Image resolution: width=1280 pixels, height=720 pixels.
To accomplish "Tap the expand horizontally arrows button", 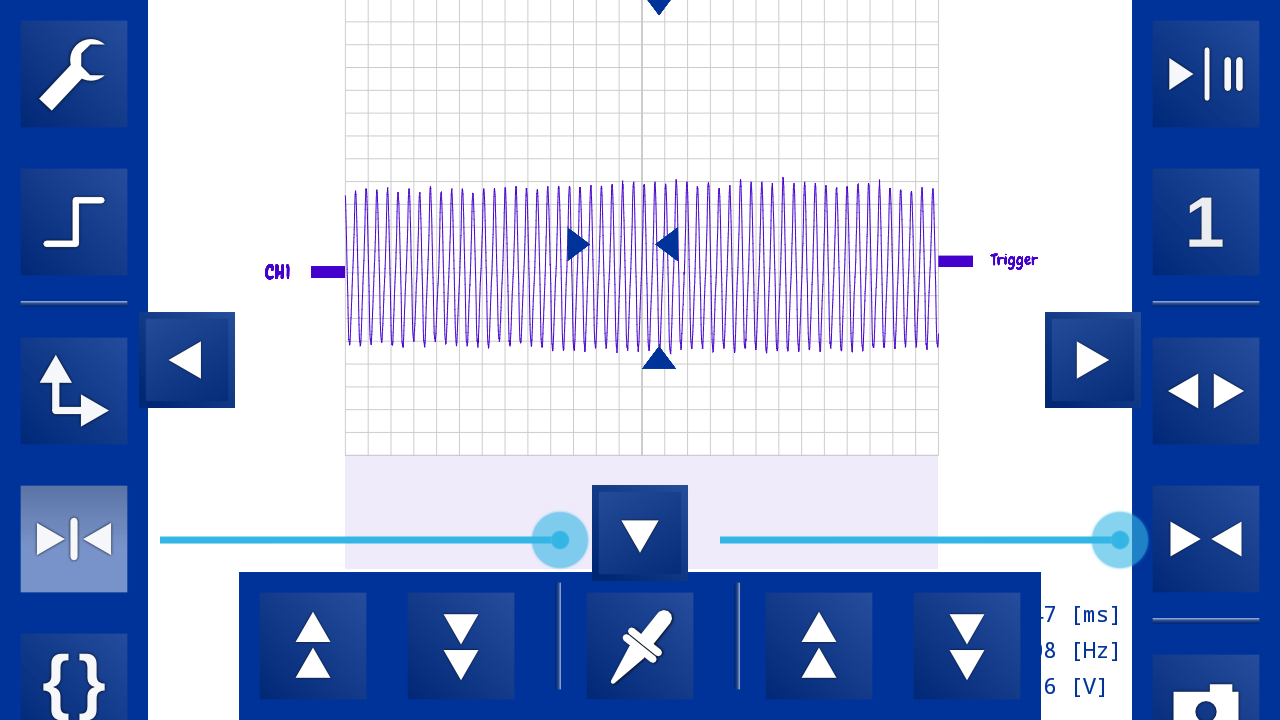I will (x=1206, y=391).
